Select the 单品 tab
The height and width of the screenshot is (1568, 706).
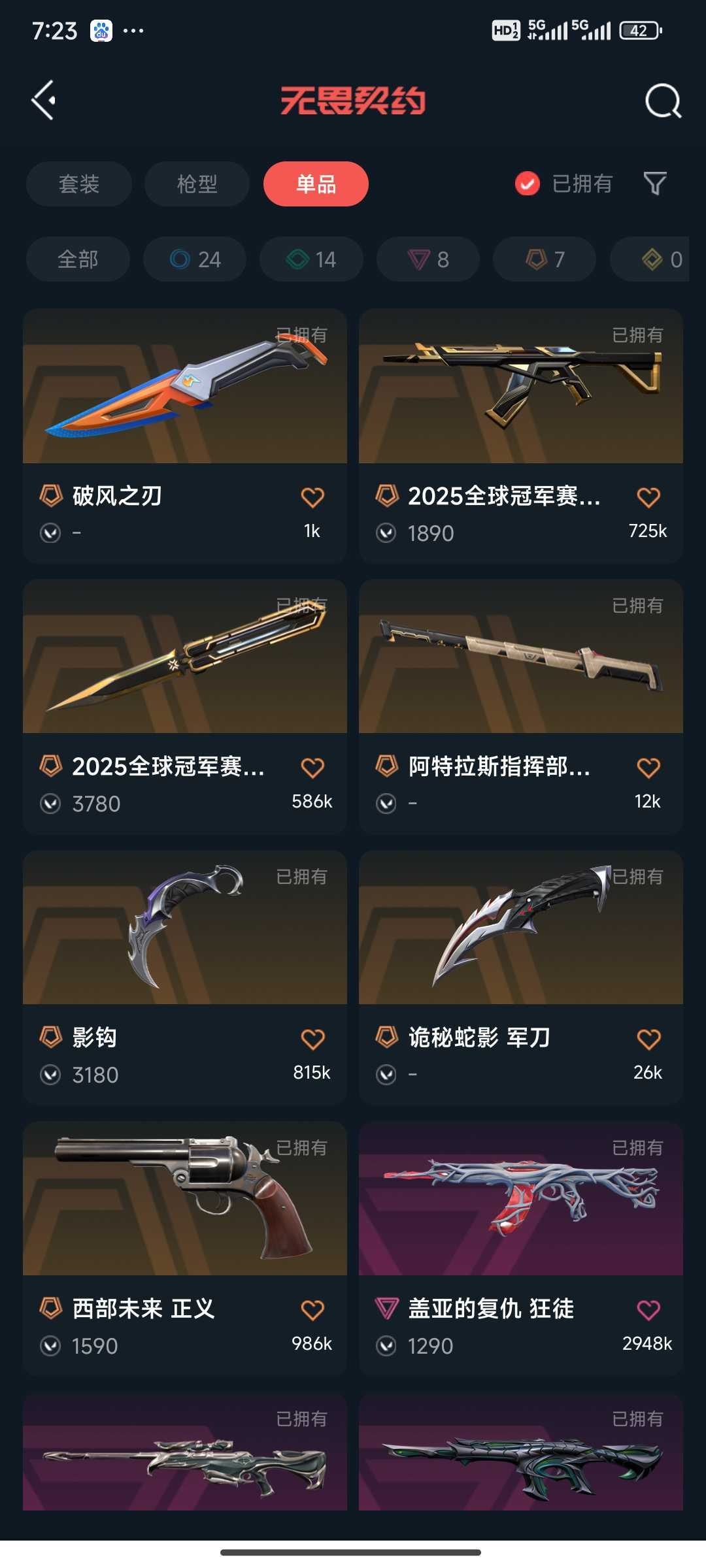pyautogui.click(x=316, y=184)
